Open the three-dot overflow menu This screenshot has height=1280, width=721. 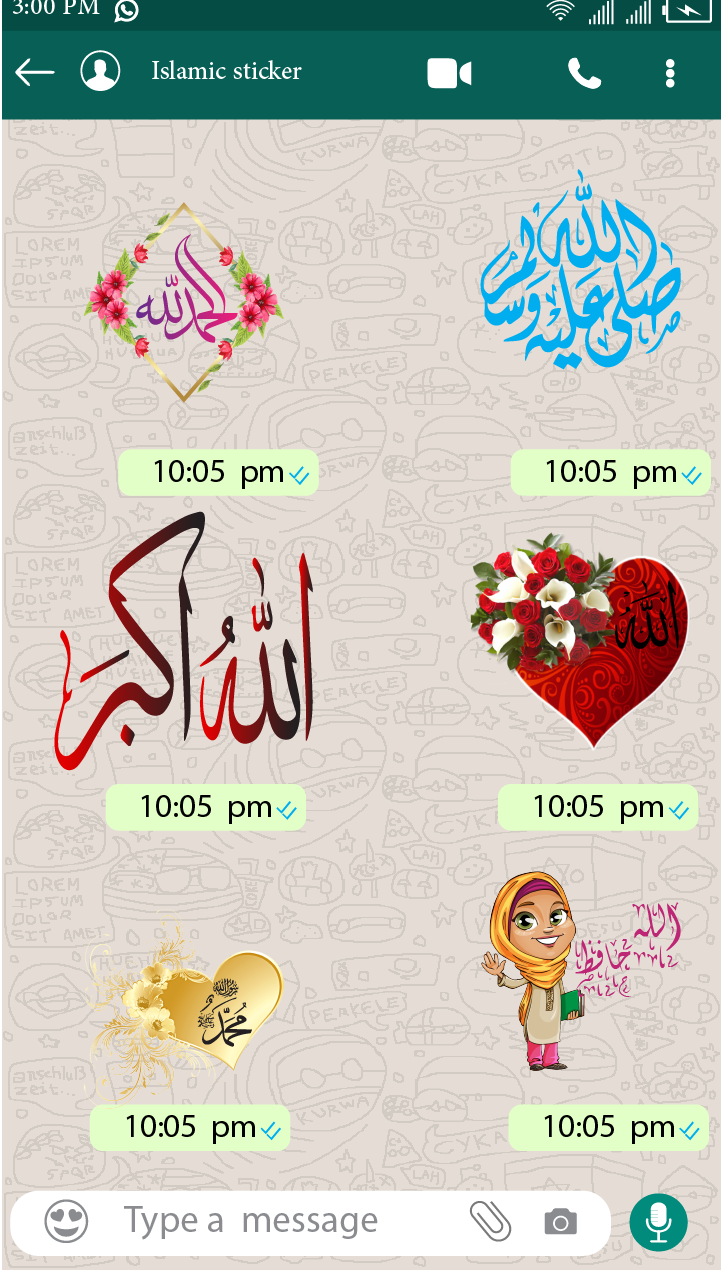point(669,74)
